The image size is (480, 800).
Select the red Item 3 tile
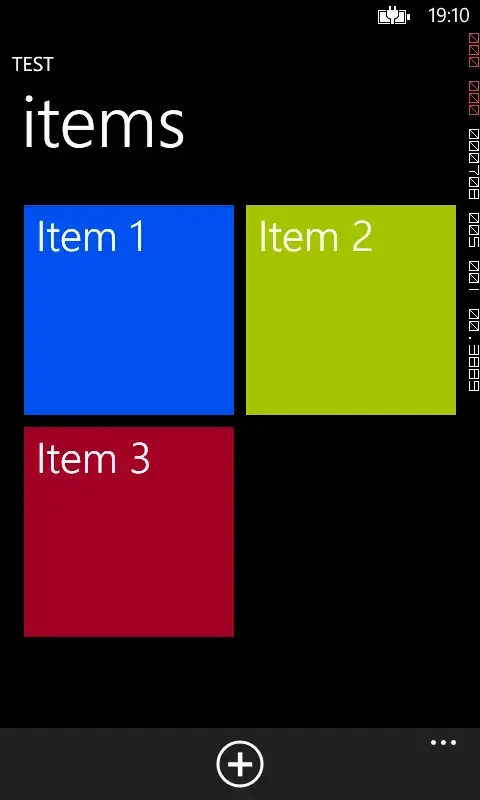pos(129,532)
